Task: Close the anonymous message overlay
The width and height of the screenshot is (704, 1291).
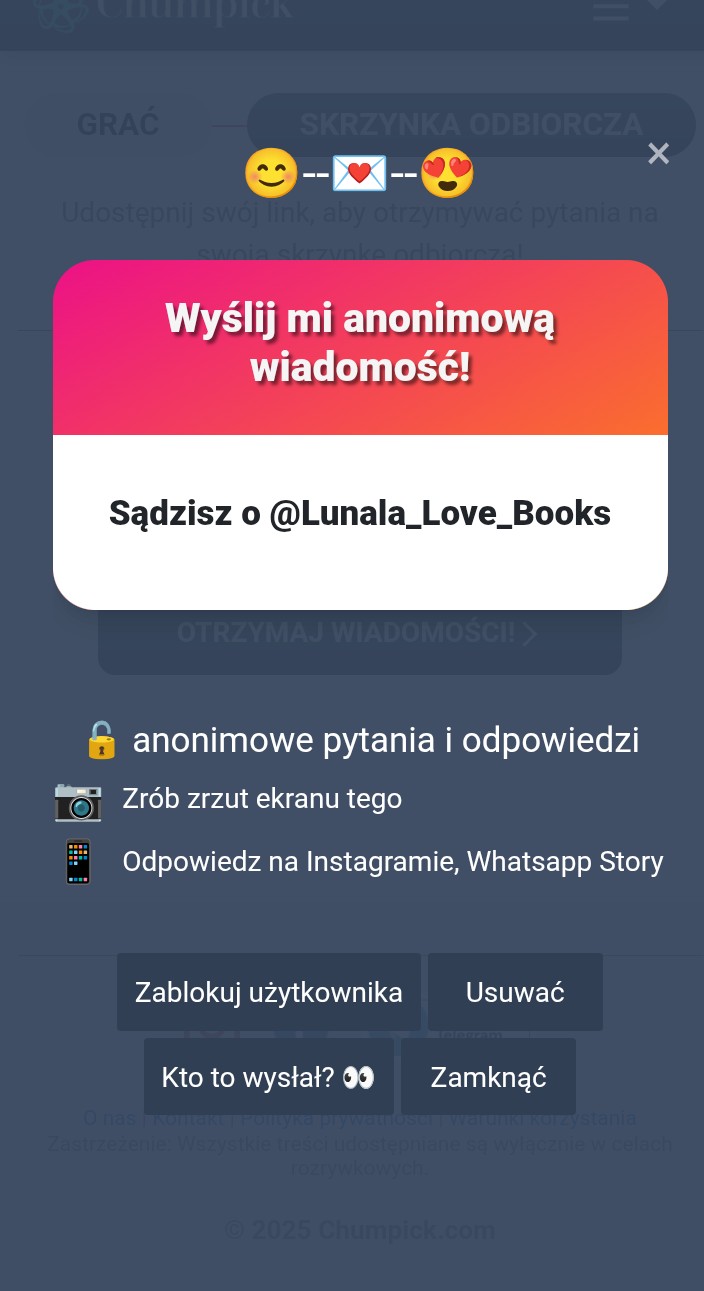Action: point(658,153)
